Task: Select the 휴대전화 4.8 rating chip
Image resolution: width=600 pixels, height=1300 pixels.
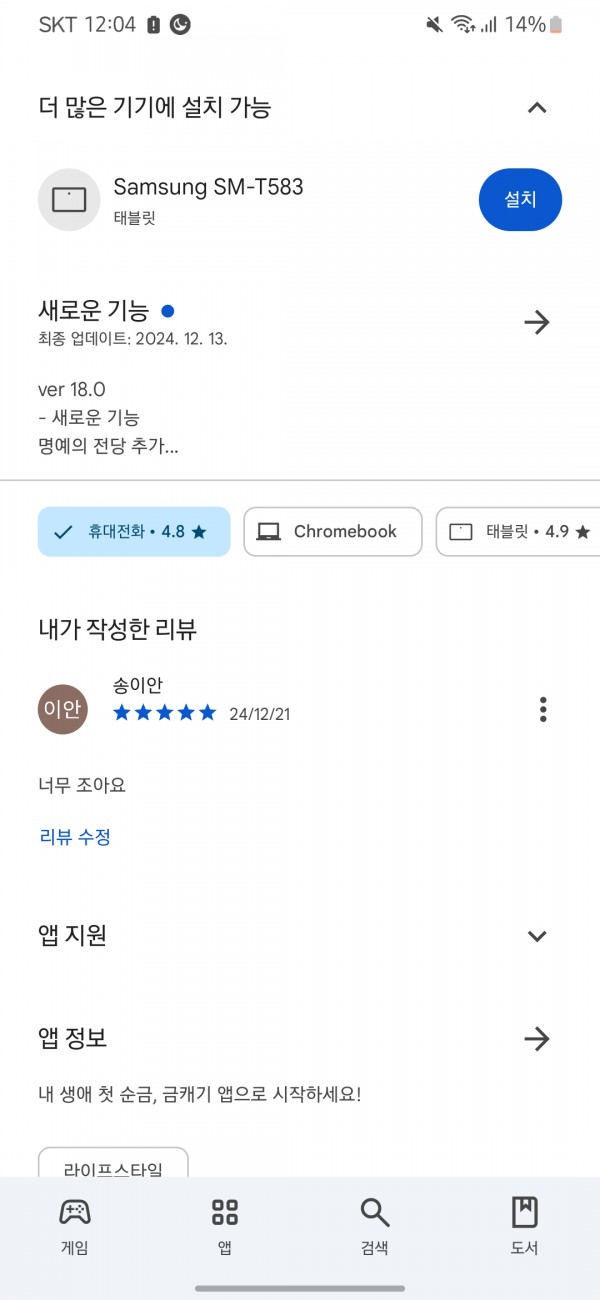Action: point(134,532)
